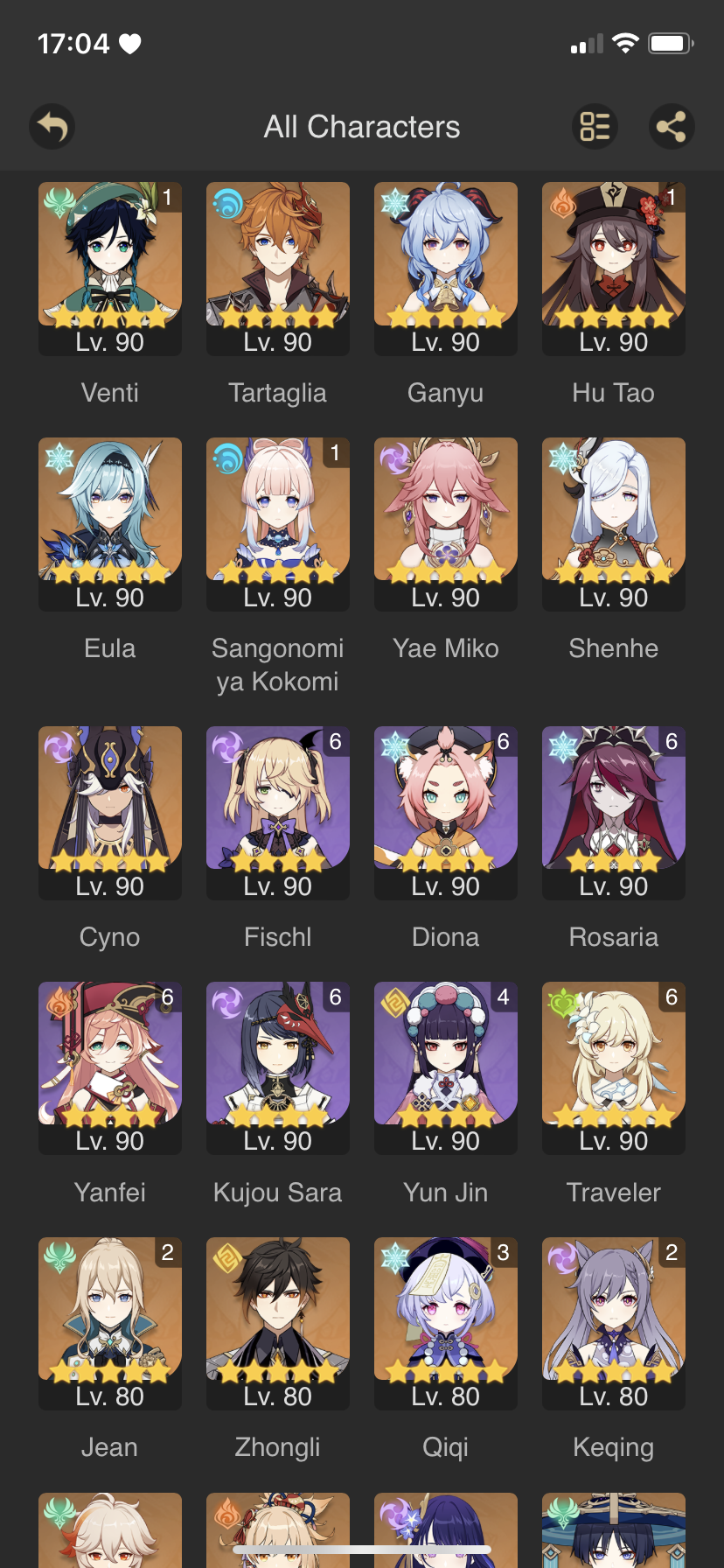
Task: View Diona's character details
Action: [x=446, y=807]
